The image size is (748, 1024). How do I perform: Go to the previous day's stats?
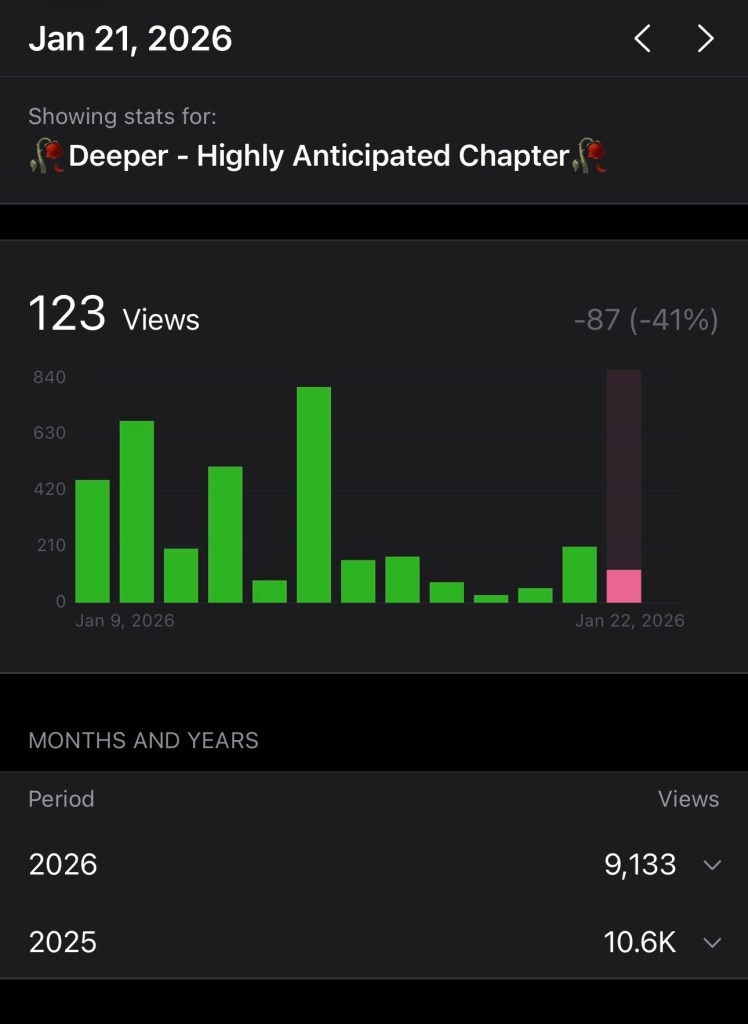[643, 39]
